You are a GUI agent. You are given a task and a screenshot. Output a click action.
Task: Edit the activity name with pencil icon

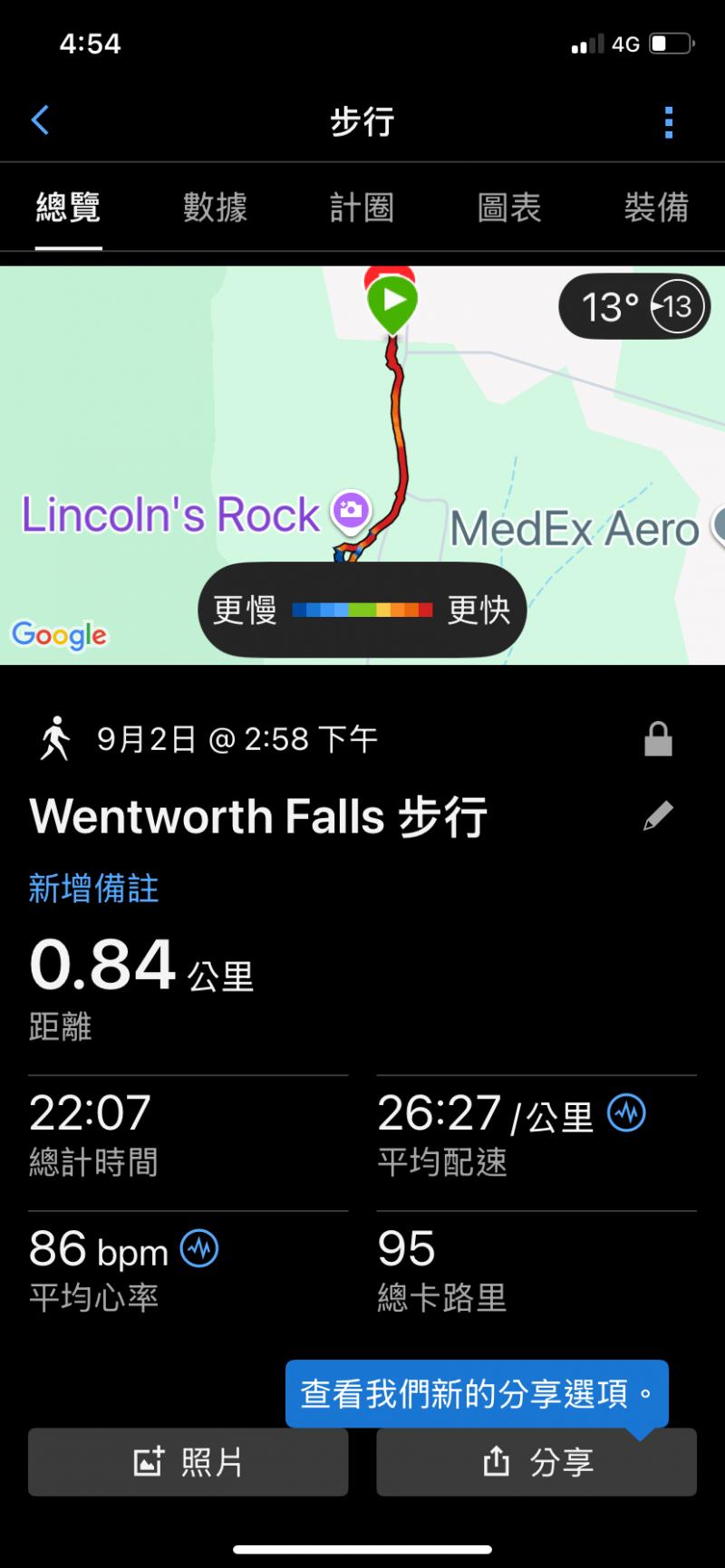click(658, 815)
